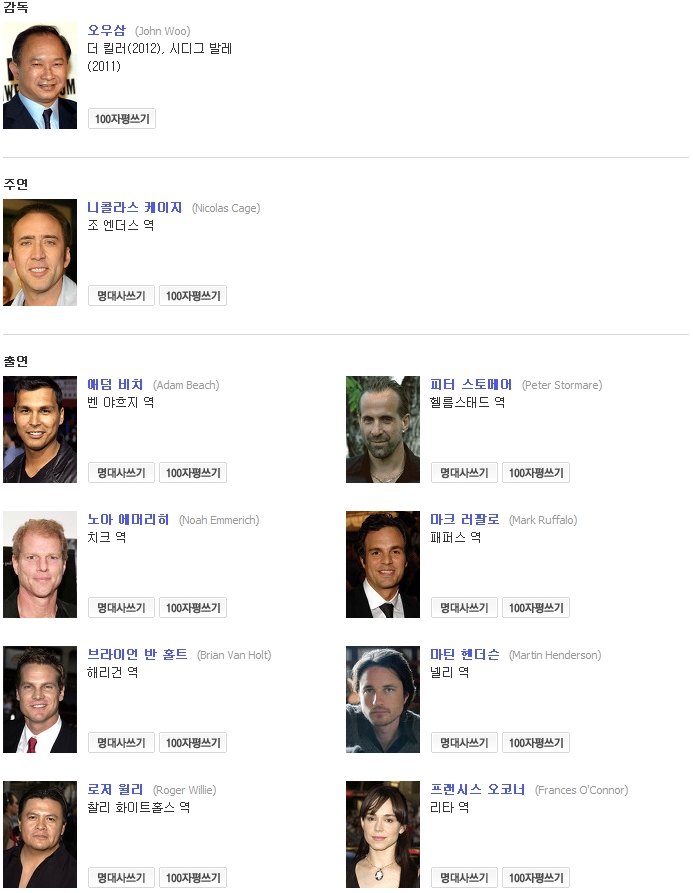Tap 명대사쓰기 under Mark Ruffalo
The image size is (693, 893).
[464, 608]
